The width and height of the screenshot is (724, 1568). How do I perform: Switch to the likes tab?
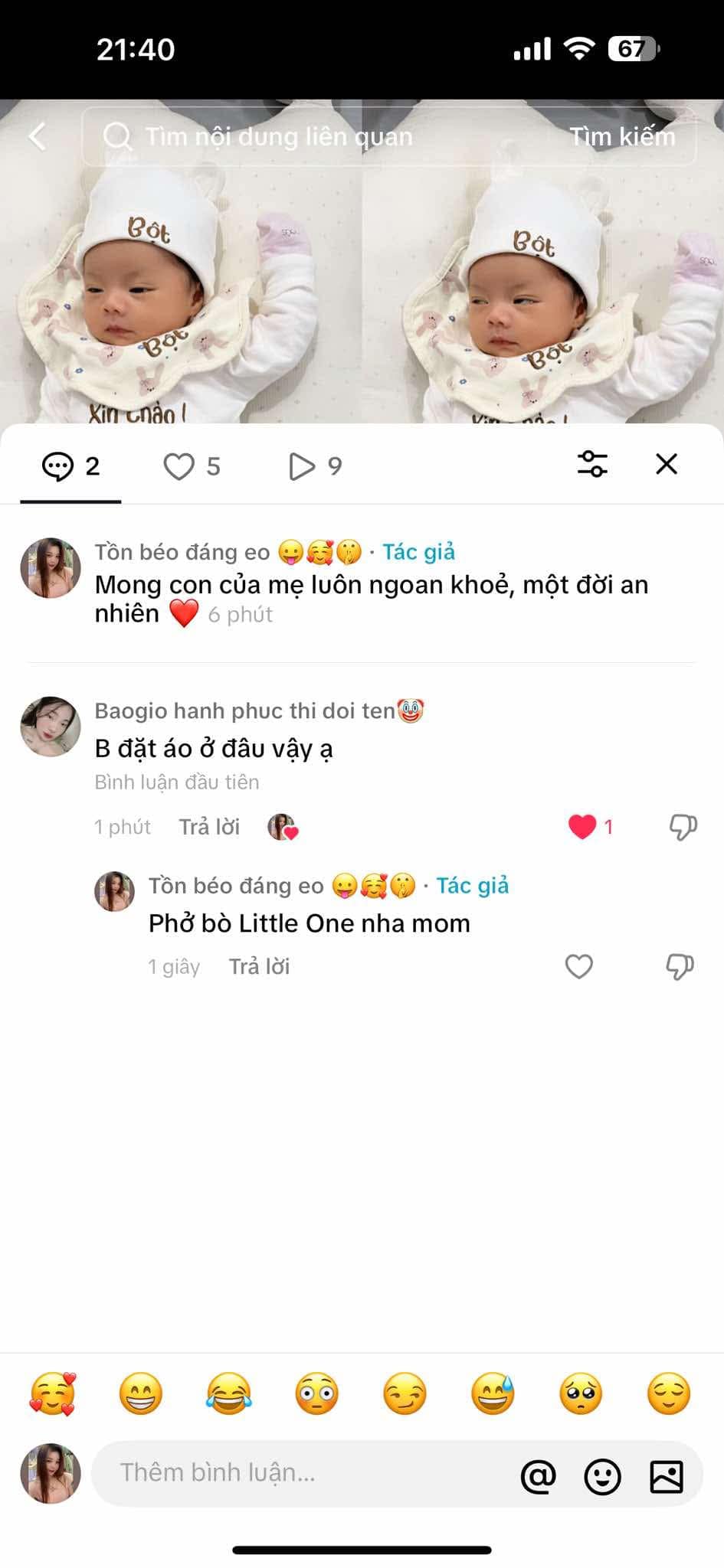192,465
